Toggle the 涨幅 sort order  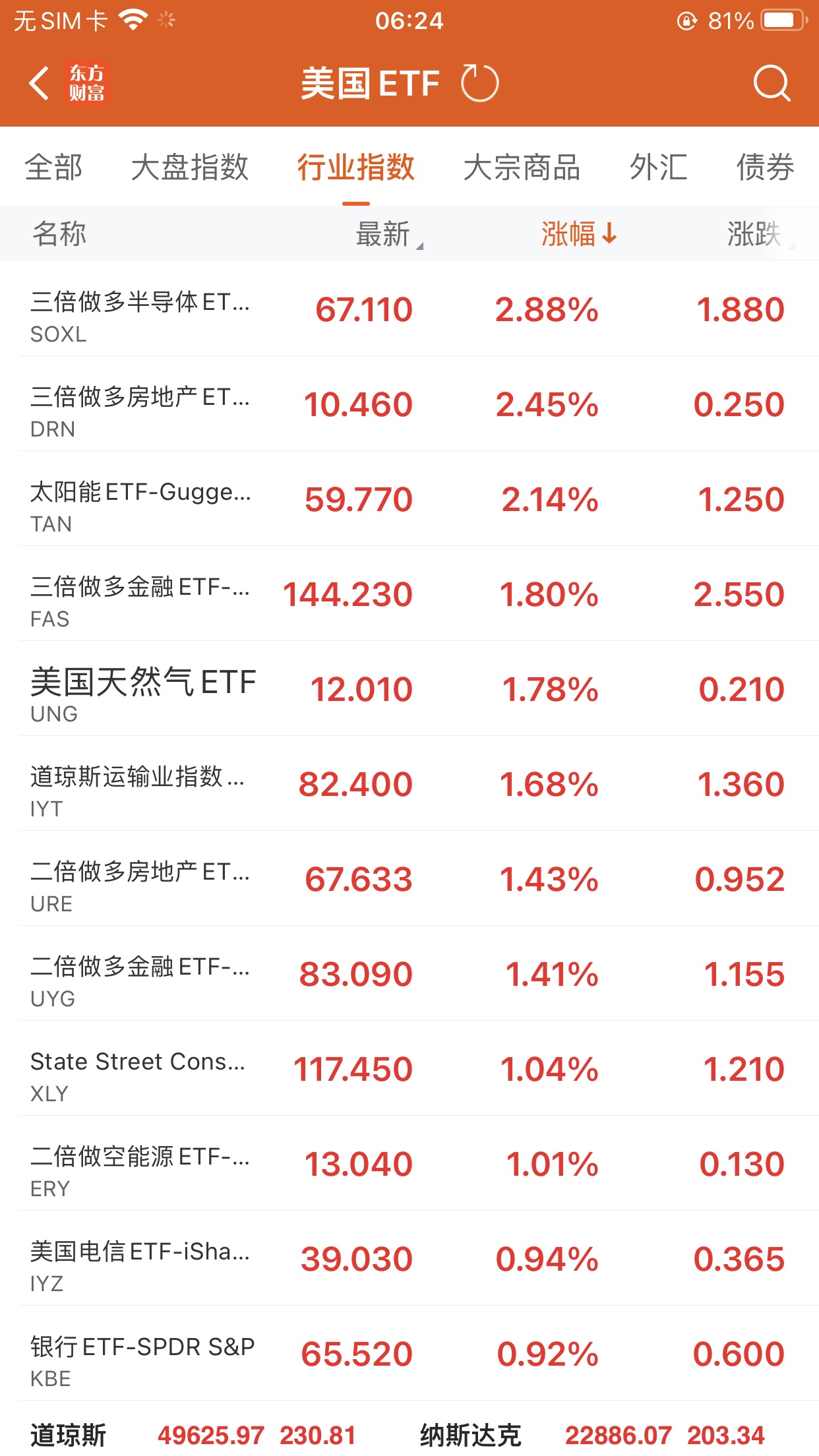[578, 234]
